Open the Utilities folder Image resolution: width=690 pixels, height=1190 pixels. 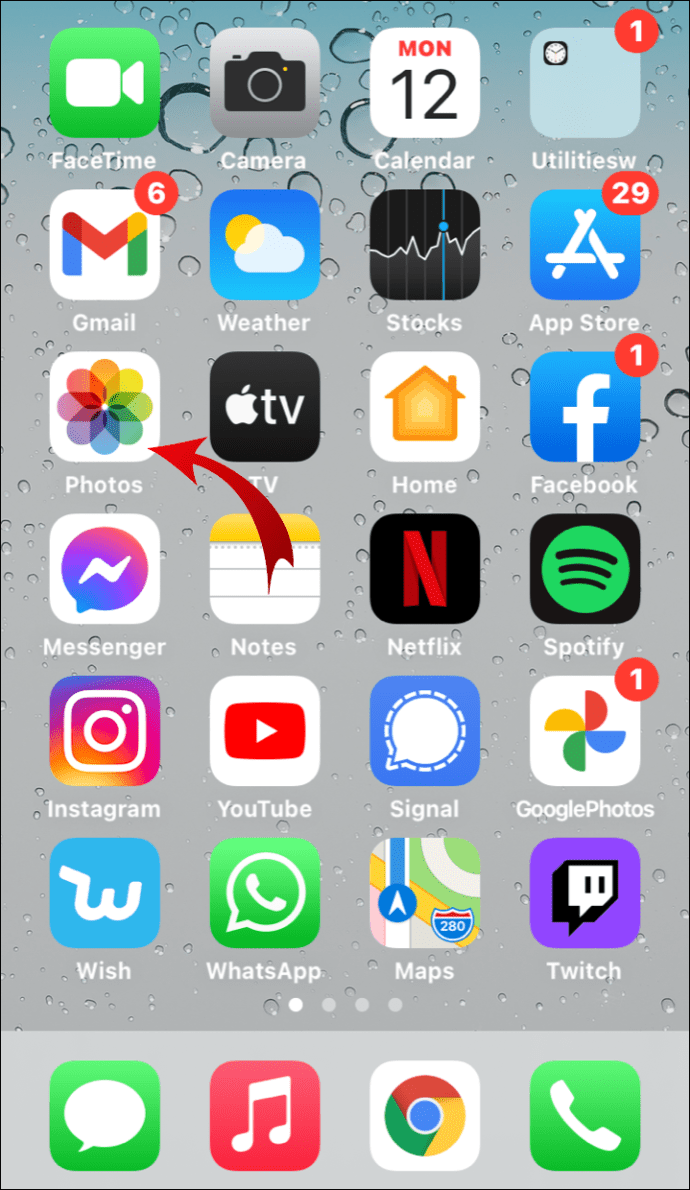click(584, 82)
